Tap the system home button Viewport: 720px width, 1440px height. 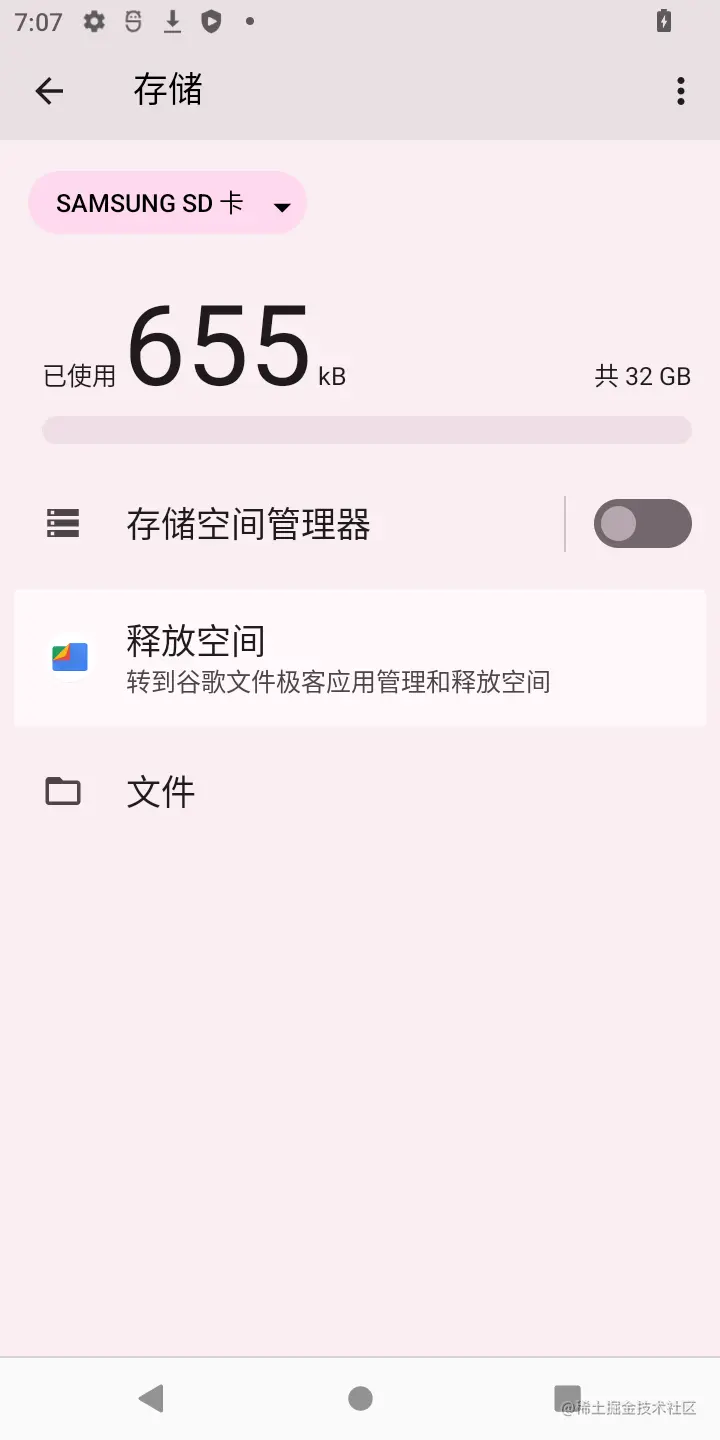(x=360, y=1398)
